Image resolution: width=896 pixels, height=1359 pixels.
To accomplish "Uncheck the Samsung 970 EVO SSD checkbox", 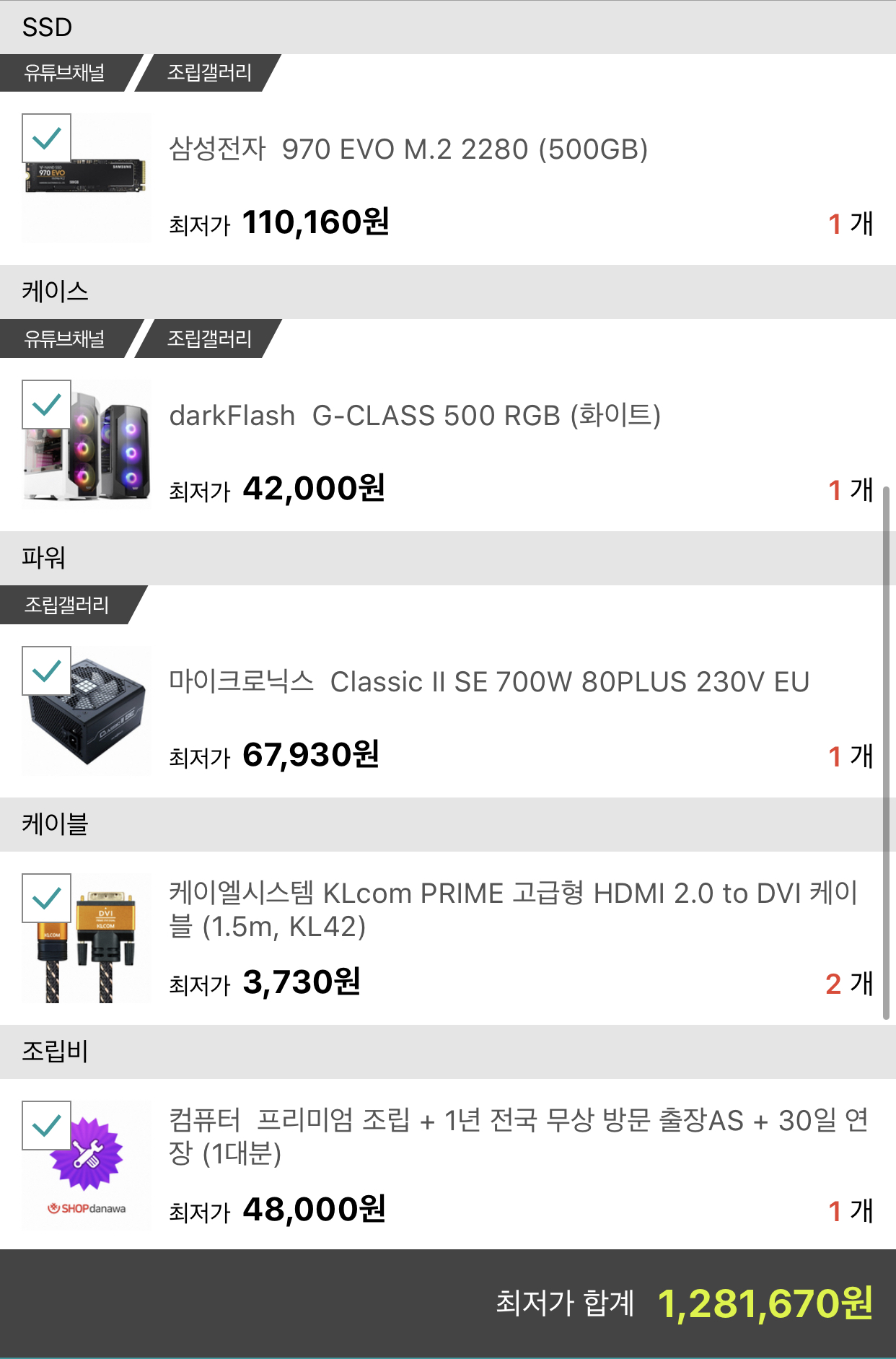I will pyautogui.click(x=47, y=138).
